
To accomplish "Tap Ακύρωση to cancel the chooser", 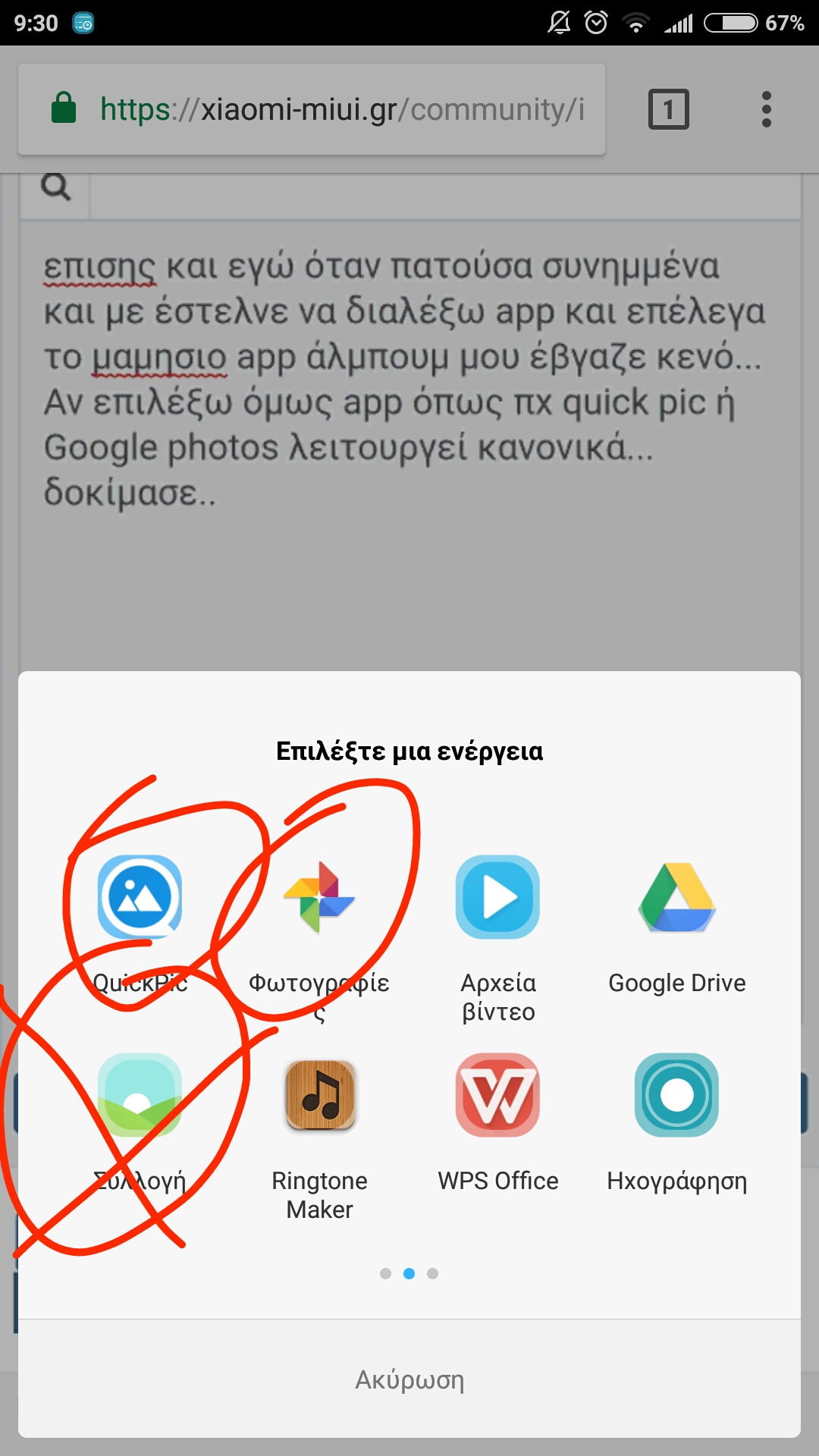I will tap(409, 1379).
